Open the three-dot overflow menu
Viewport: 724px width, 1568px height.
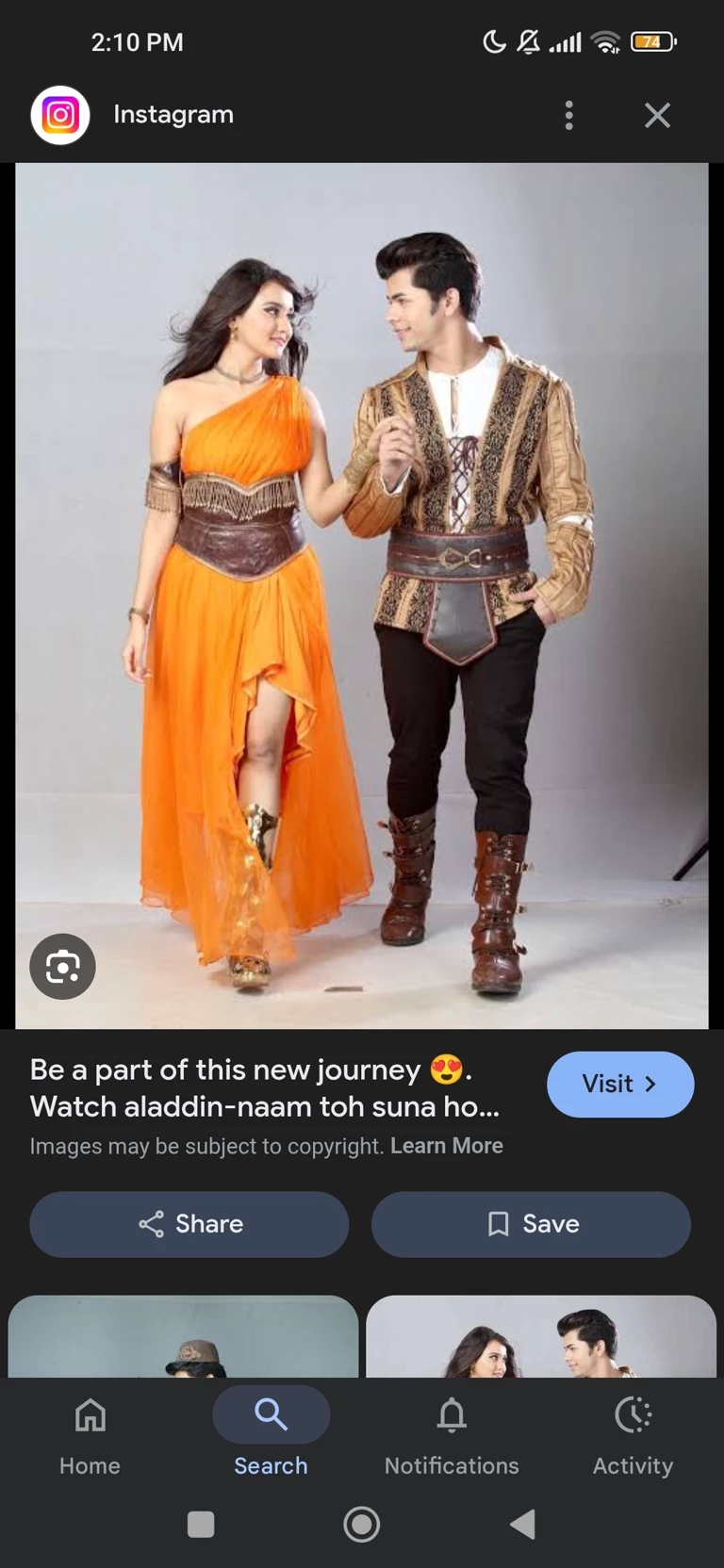pos(568,115)
